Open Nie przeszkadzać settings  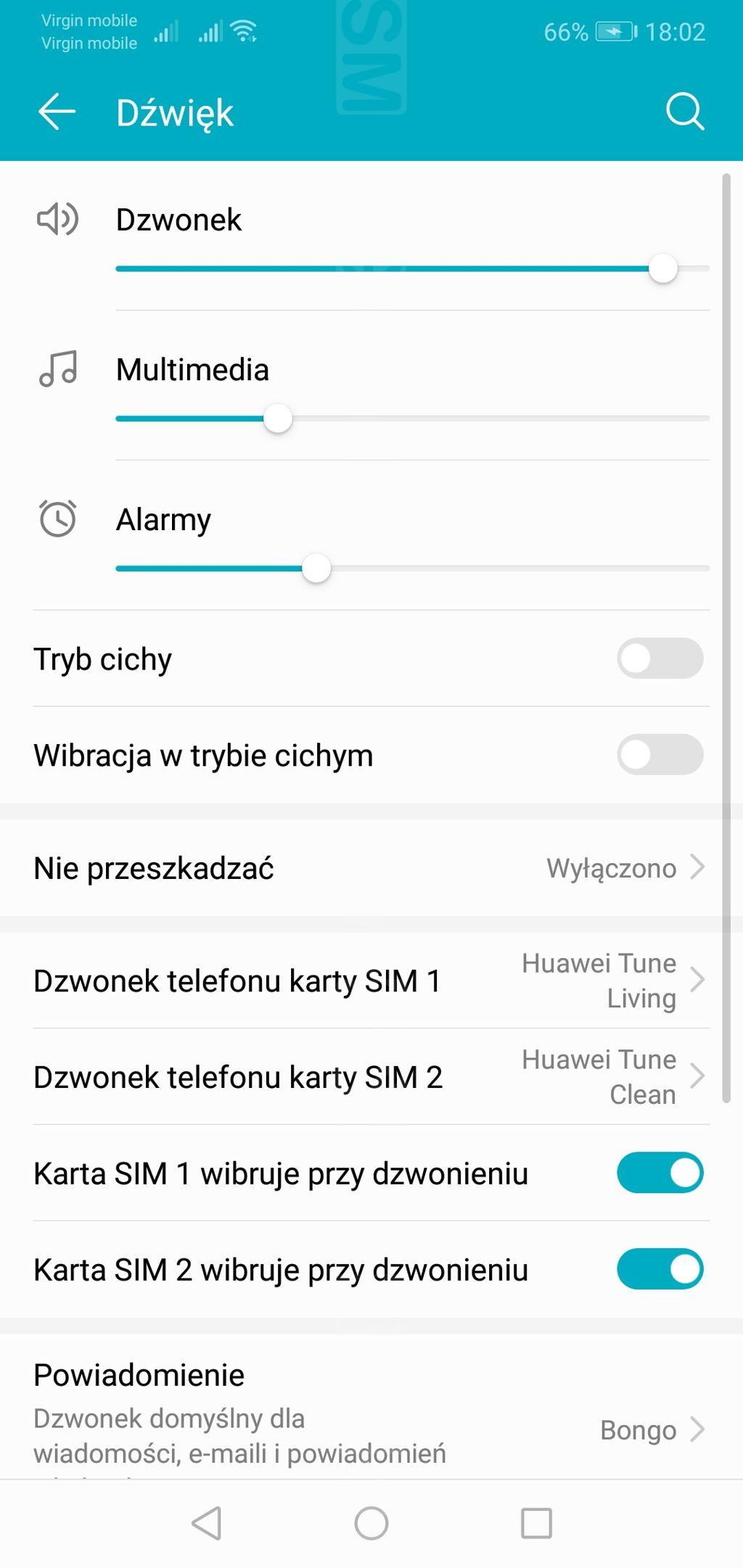pyautogui.click(x=370, y=868)
